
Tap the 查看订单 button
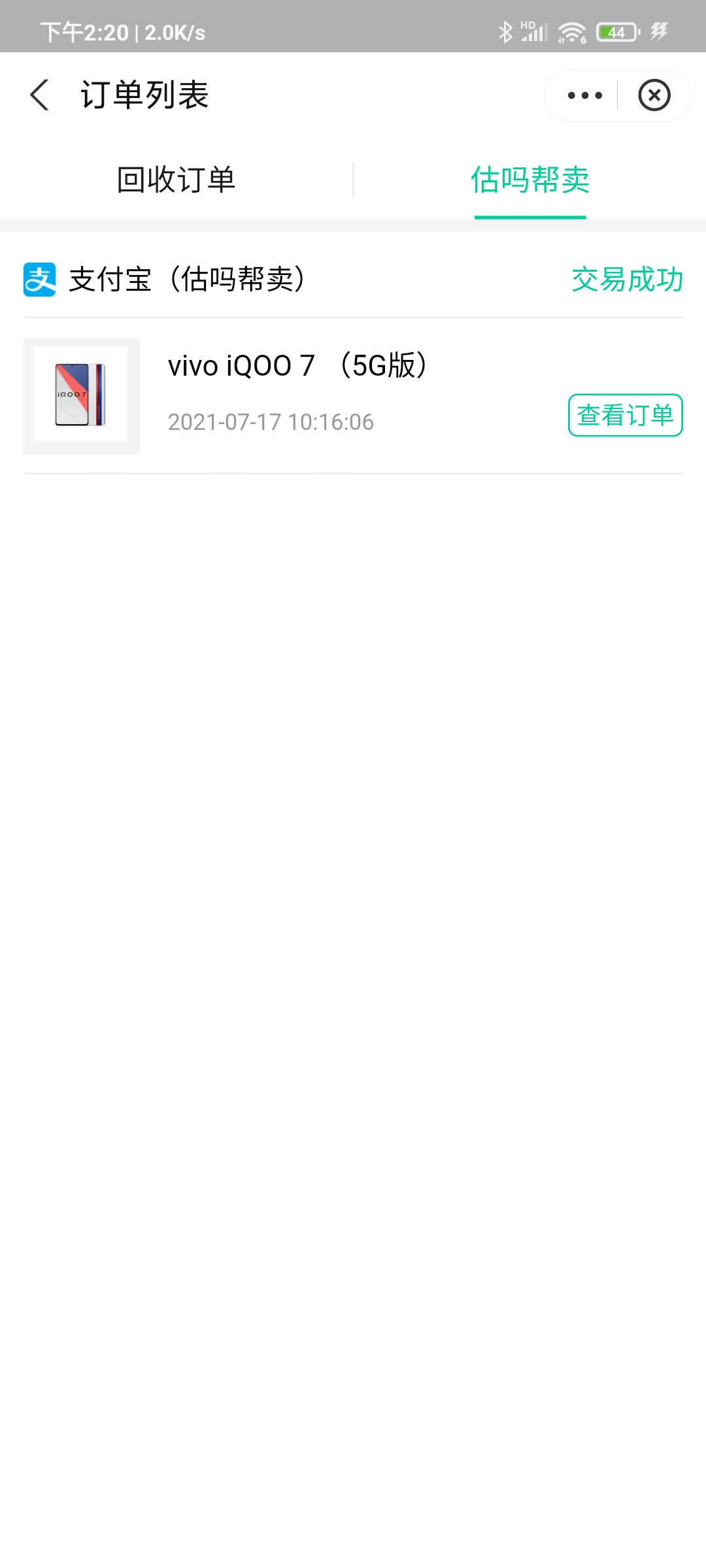coord(626,415)
